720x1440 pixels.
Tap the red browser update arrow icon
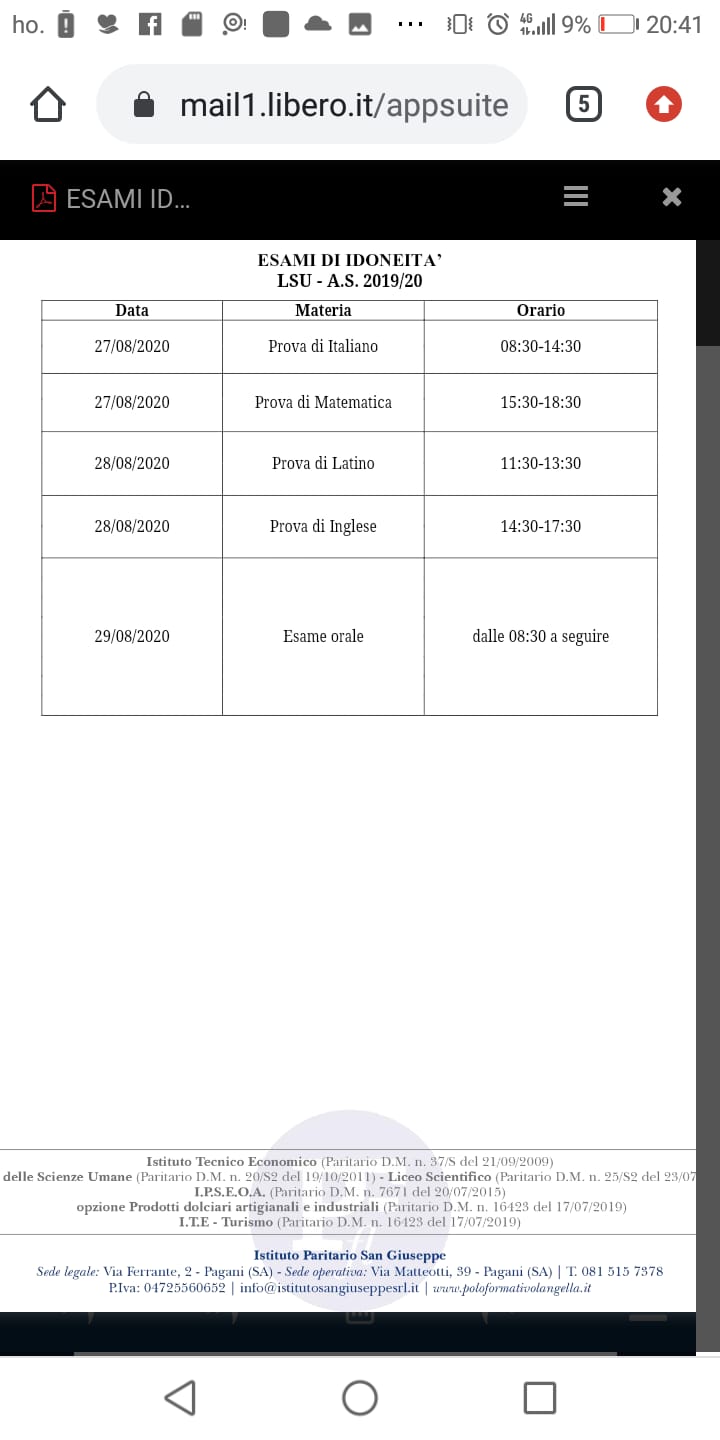coord(663,104)
